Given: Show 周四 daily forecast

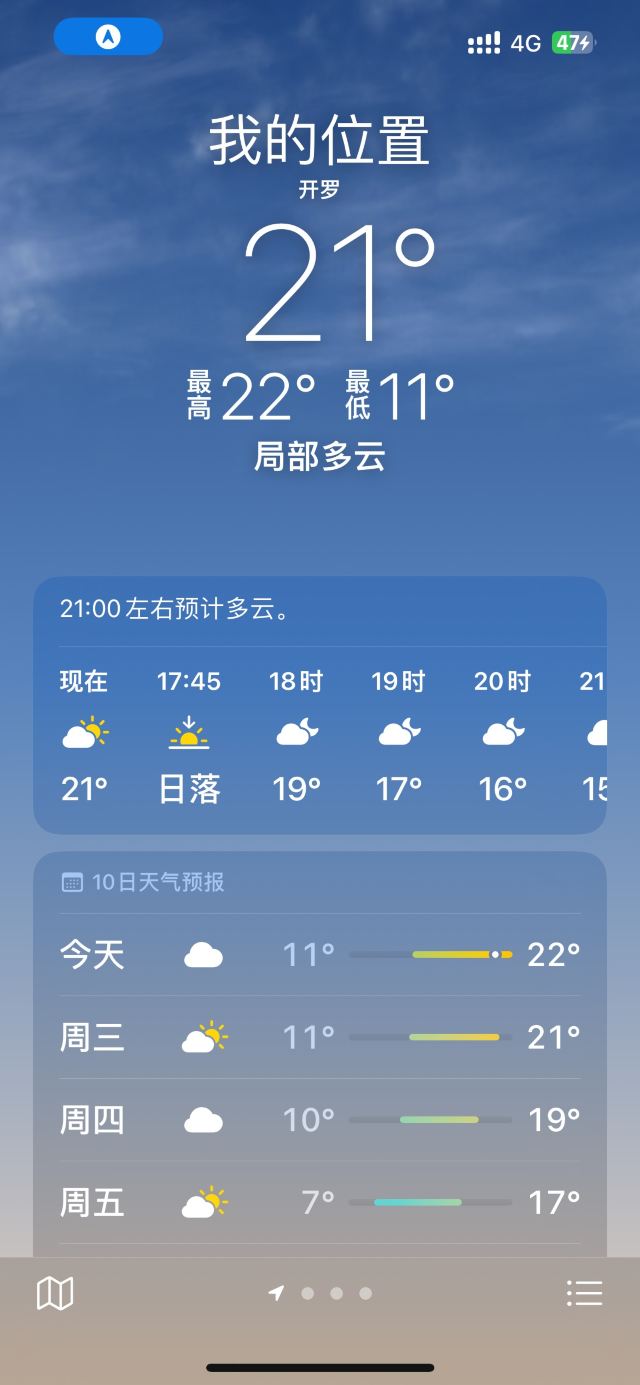Looking at the screenshot, I should coord(320,1120).
